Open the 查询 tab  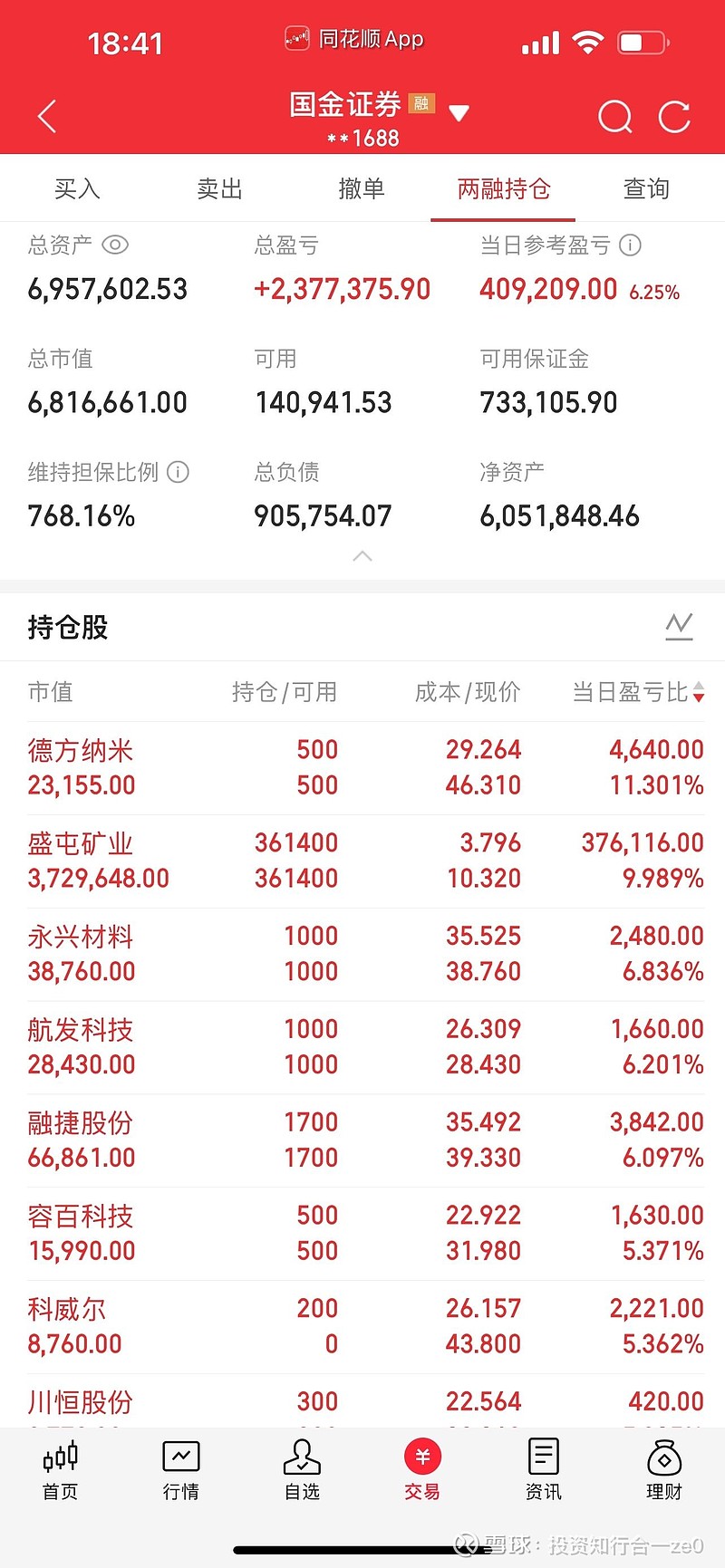tap(646, 188)
